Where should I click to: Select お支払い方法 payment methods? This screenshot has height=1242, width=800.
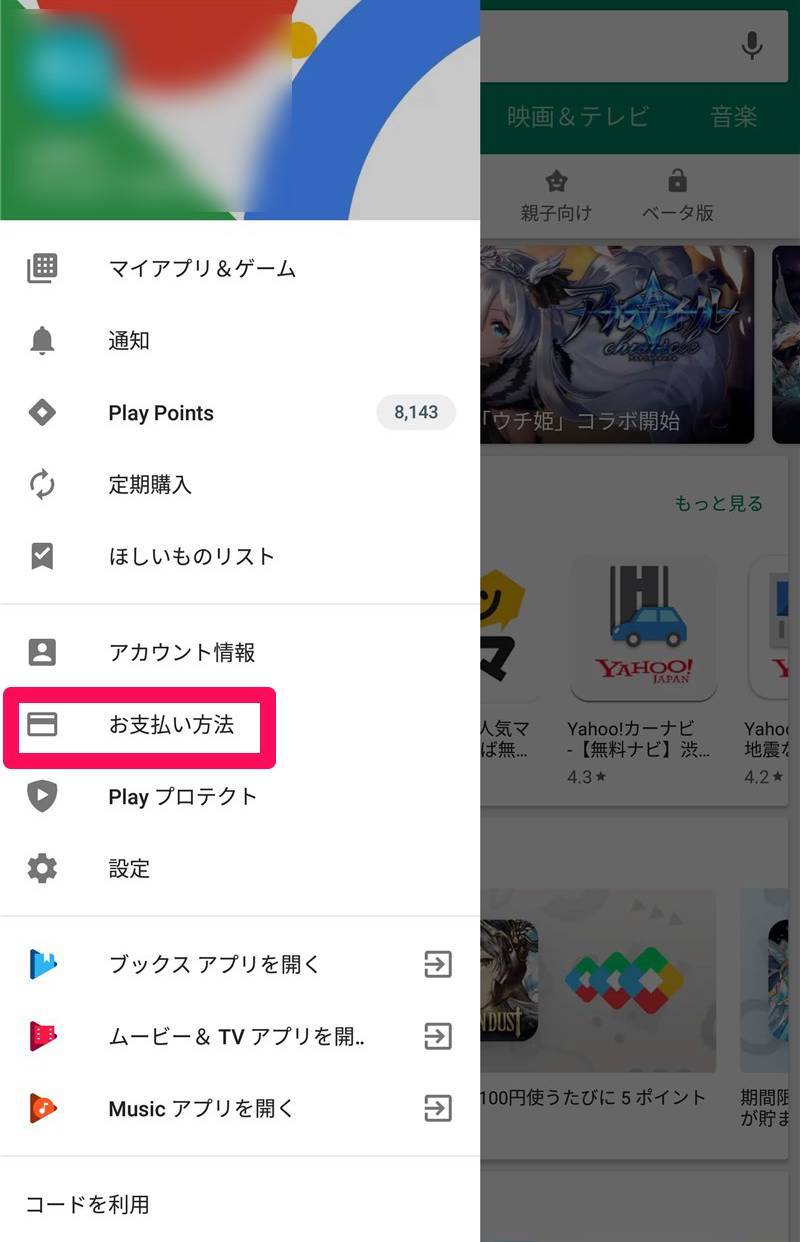coord(171,725)
